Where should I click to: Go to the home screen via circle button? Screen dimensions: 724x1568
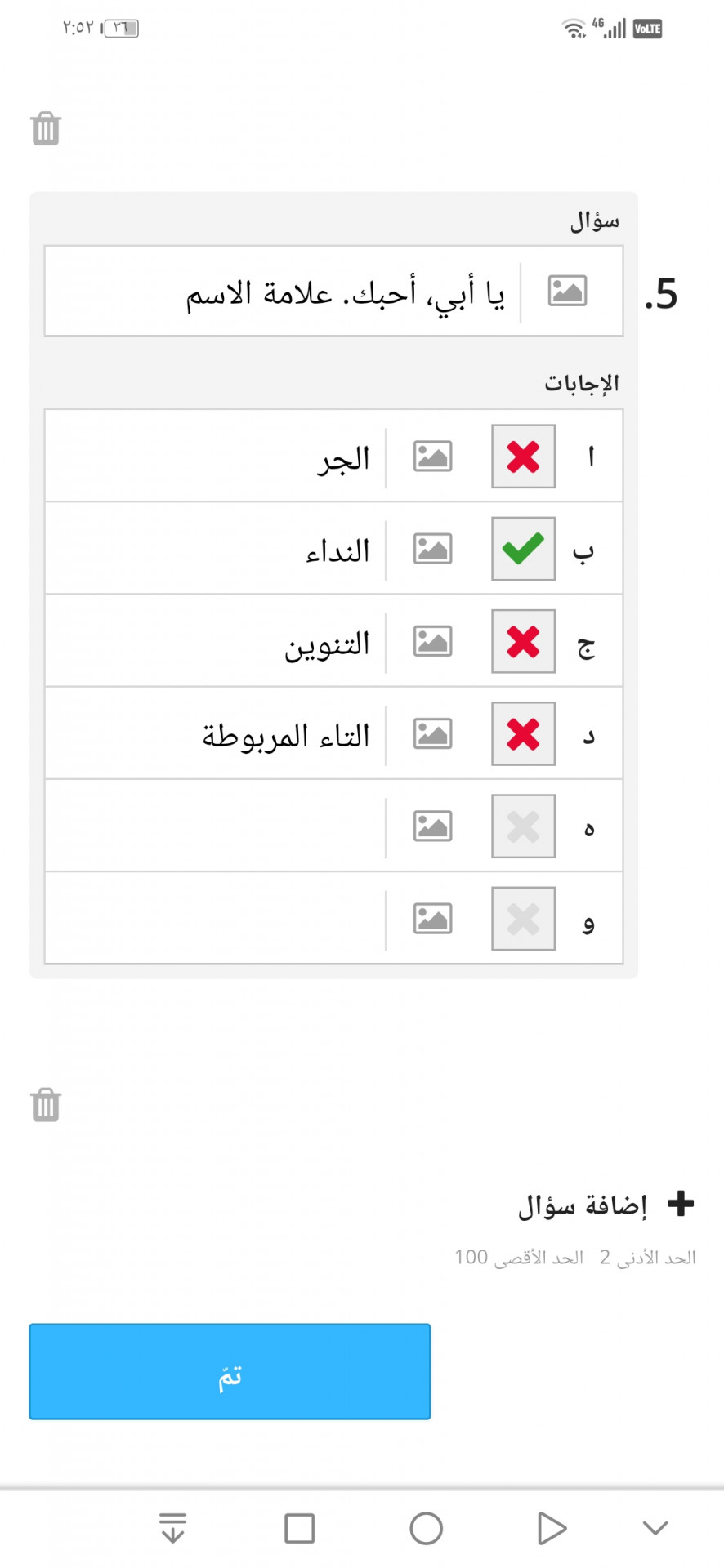point(426,1528)
